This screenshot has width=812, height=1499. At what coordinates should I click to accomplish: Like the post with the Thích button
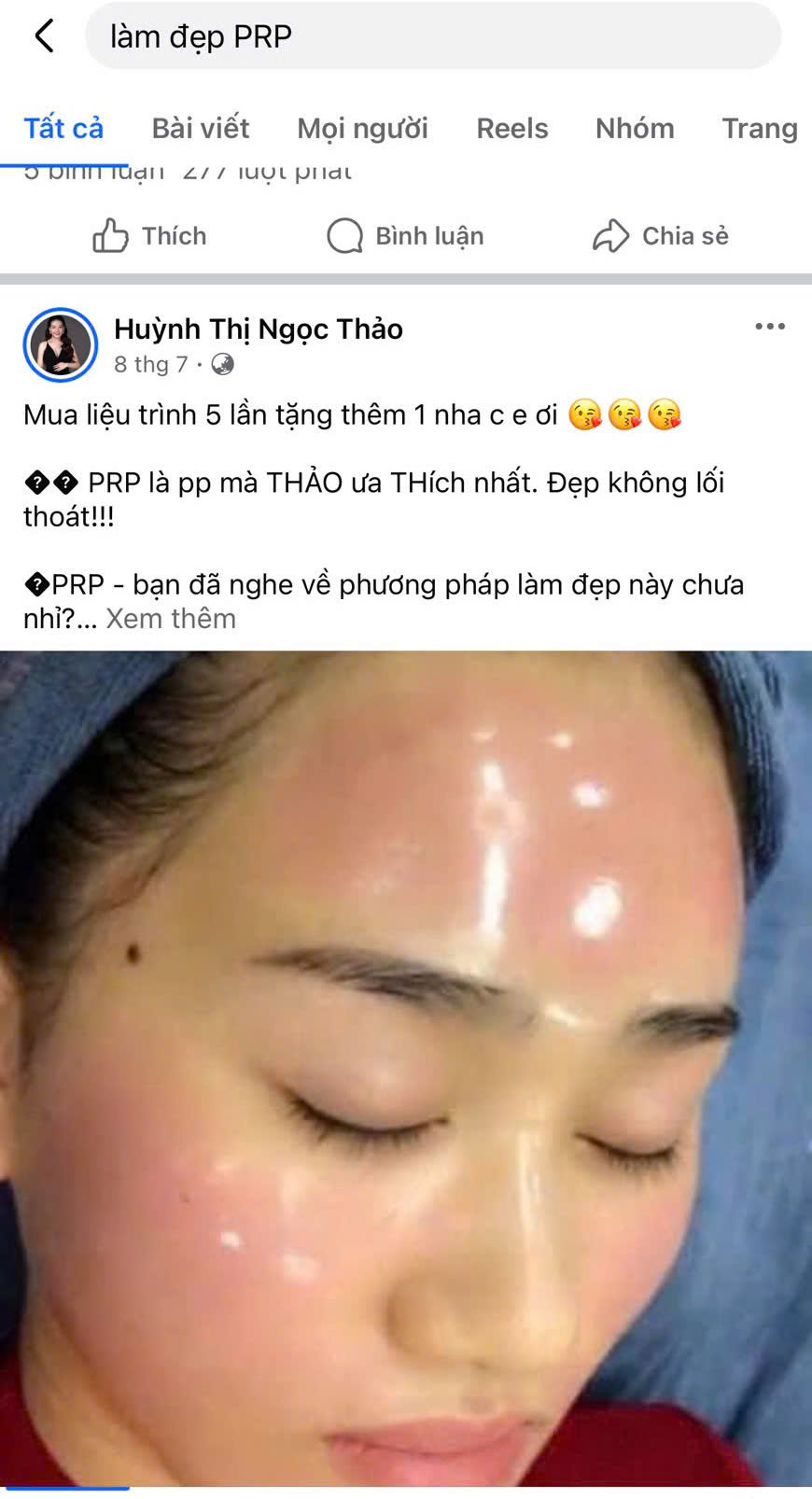[150, 236]
